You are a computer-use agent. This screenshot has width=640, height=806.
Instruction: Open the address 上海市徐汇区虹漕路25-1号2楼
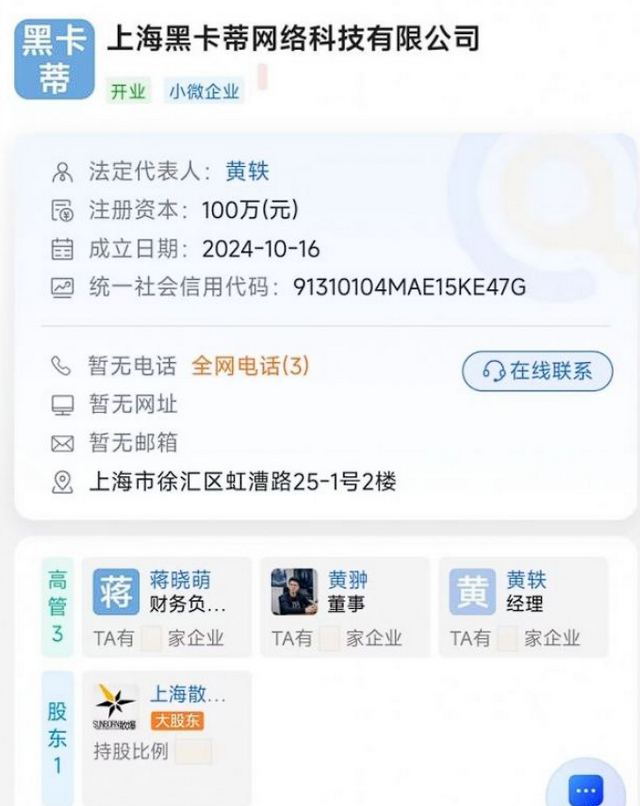coord(243,482)
